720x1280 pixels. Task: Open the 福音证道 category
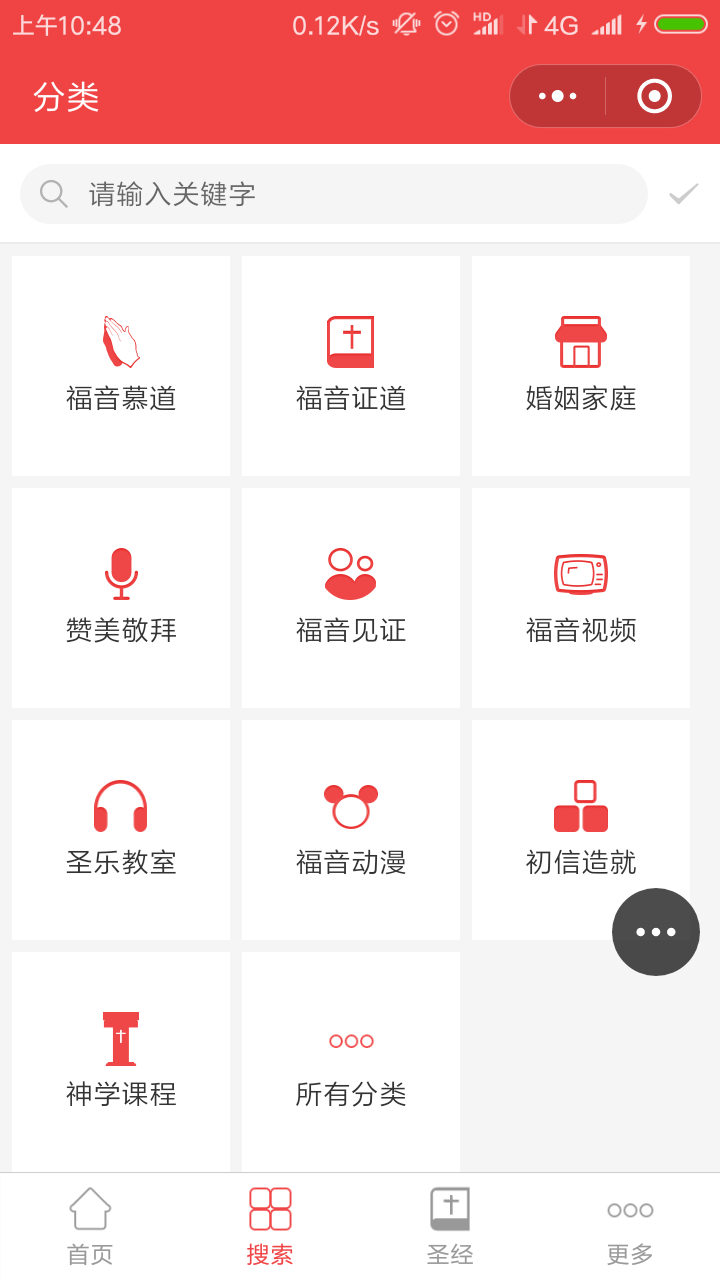[x=351, y=366]
